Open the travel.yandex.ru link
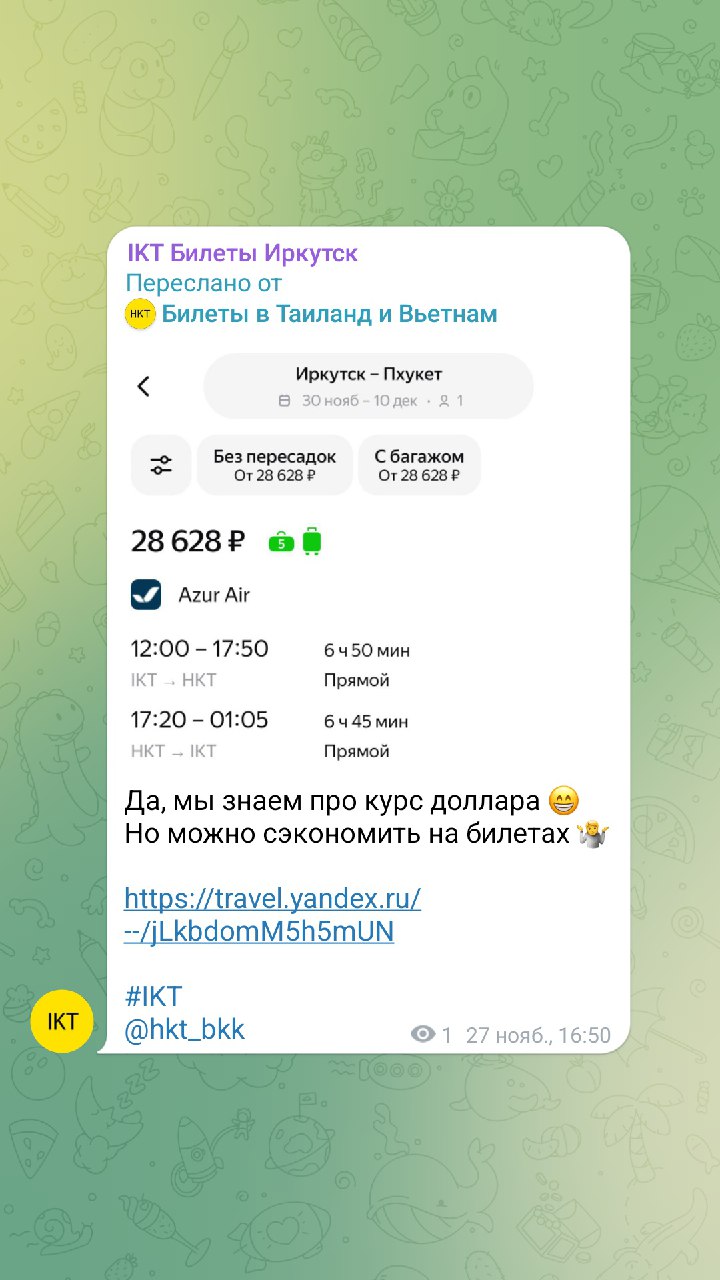Screen dimensions: 720x1280 [272, 914]
